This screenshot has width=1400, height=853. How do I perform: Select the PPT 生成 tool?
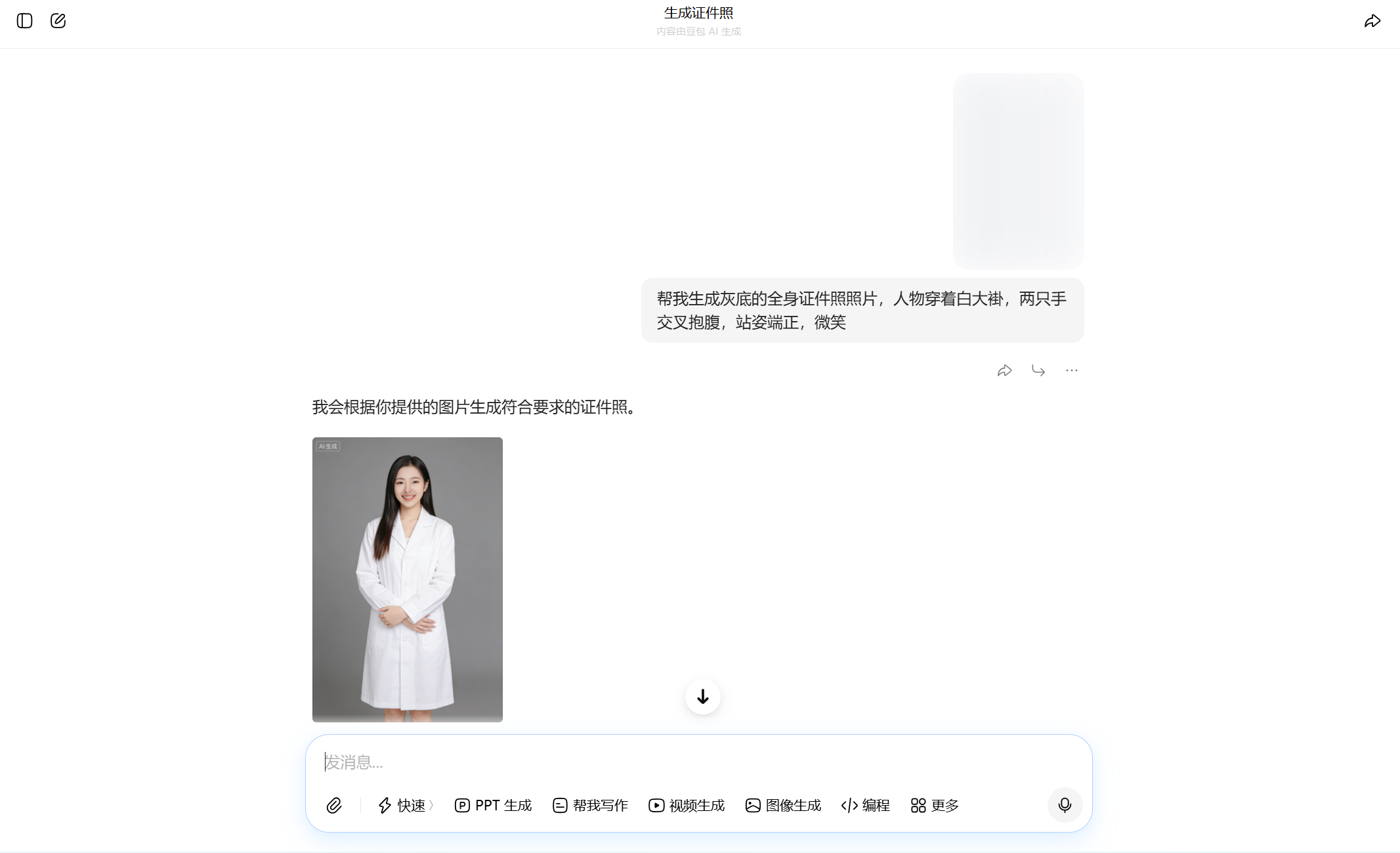pyautogui.click(x=493, y=806)
